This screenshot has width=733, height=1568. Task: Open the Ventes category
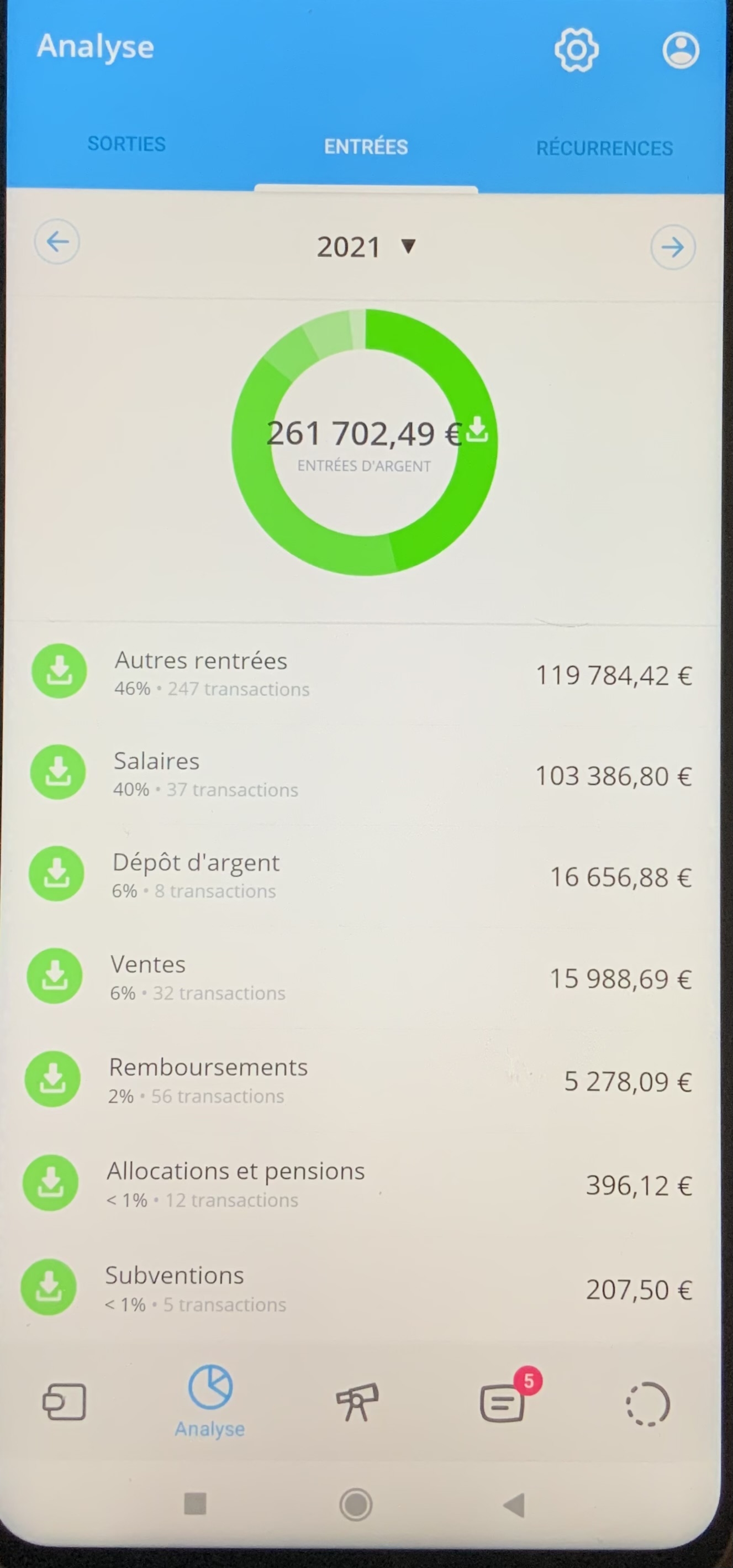pyautogui.click(x=365, y=978)
